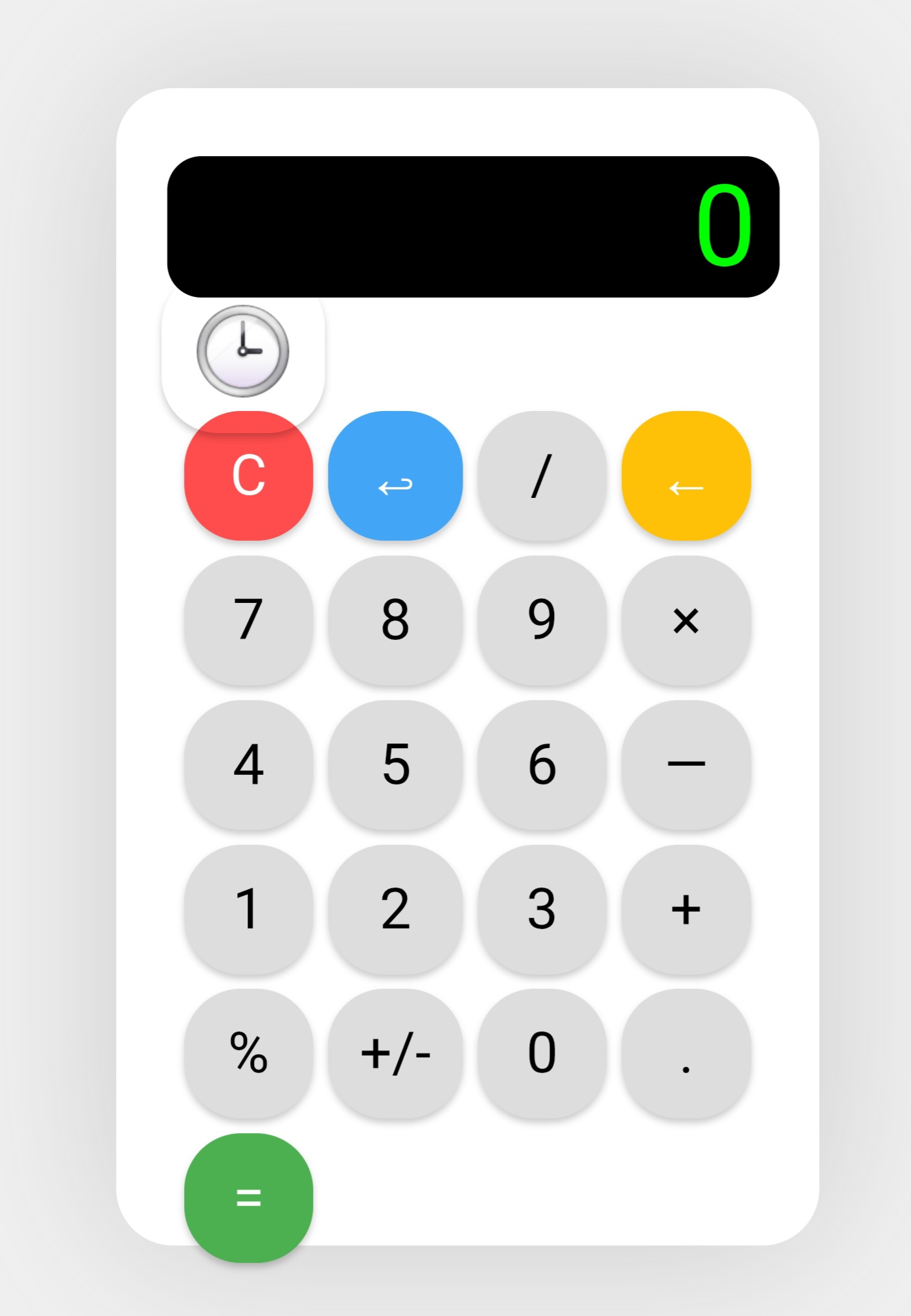Image resolution: width=911 pixels, height=1316 pixels.
Task: Enter digit 9
Action: [542, 620]
